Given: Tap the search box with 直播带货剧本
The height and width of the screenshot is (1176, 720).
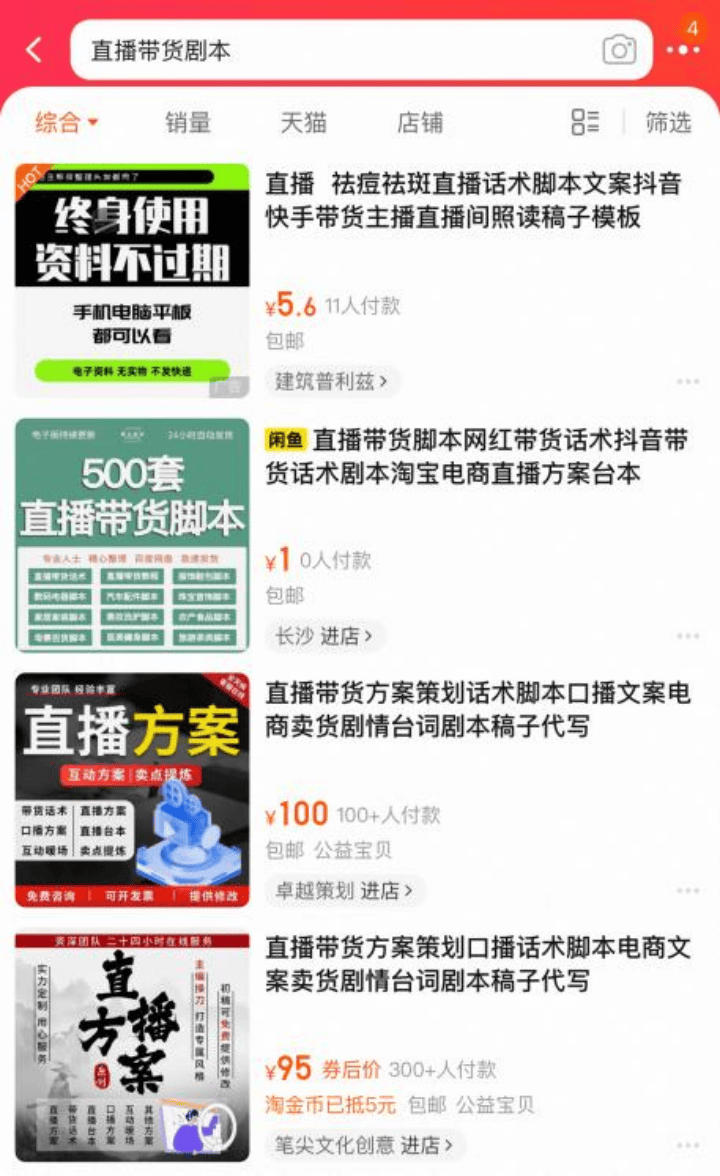Looking at the screenshot, I should (330, 50).
